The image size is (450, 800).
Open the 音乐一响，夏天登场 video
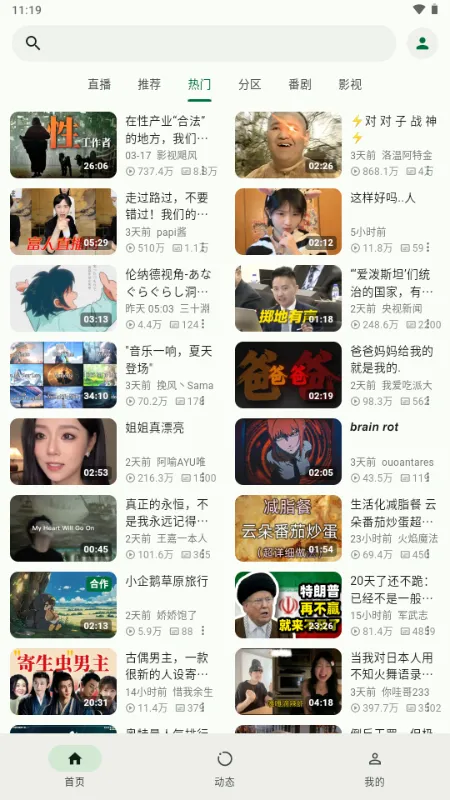(x=112, y=375)
